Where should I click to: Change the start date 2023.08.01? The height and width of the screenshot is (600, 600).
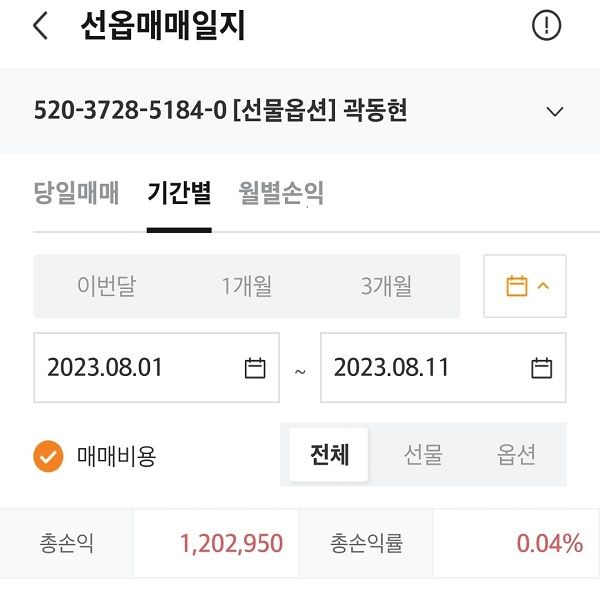click(x=156, y=368)
